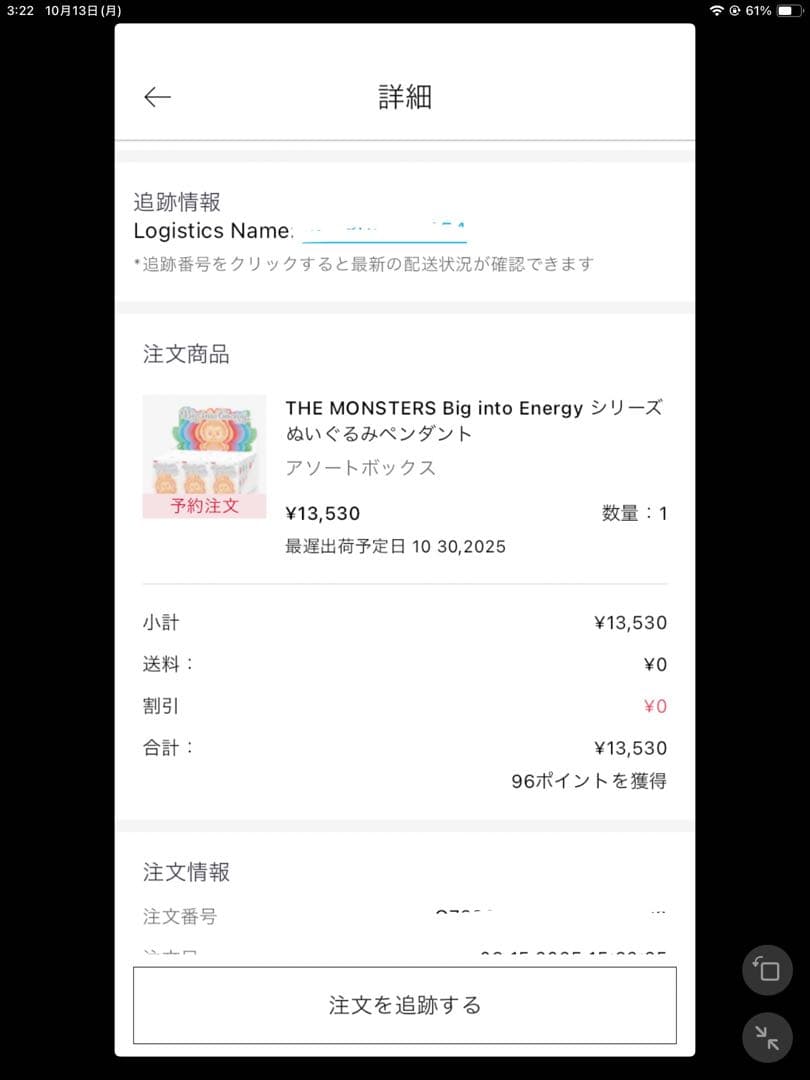This screenshot has height=1080, width=810.
Task: Select the Logistics Name field
Action: coord(213,230)
